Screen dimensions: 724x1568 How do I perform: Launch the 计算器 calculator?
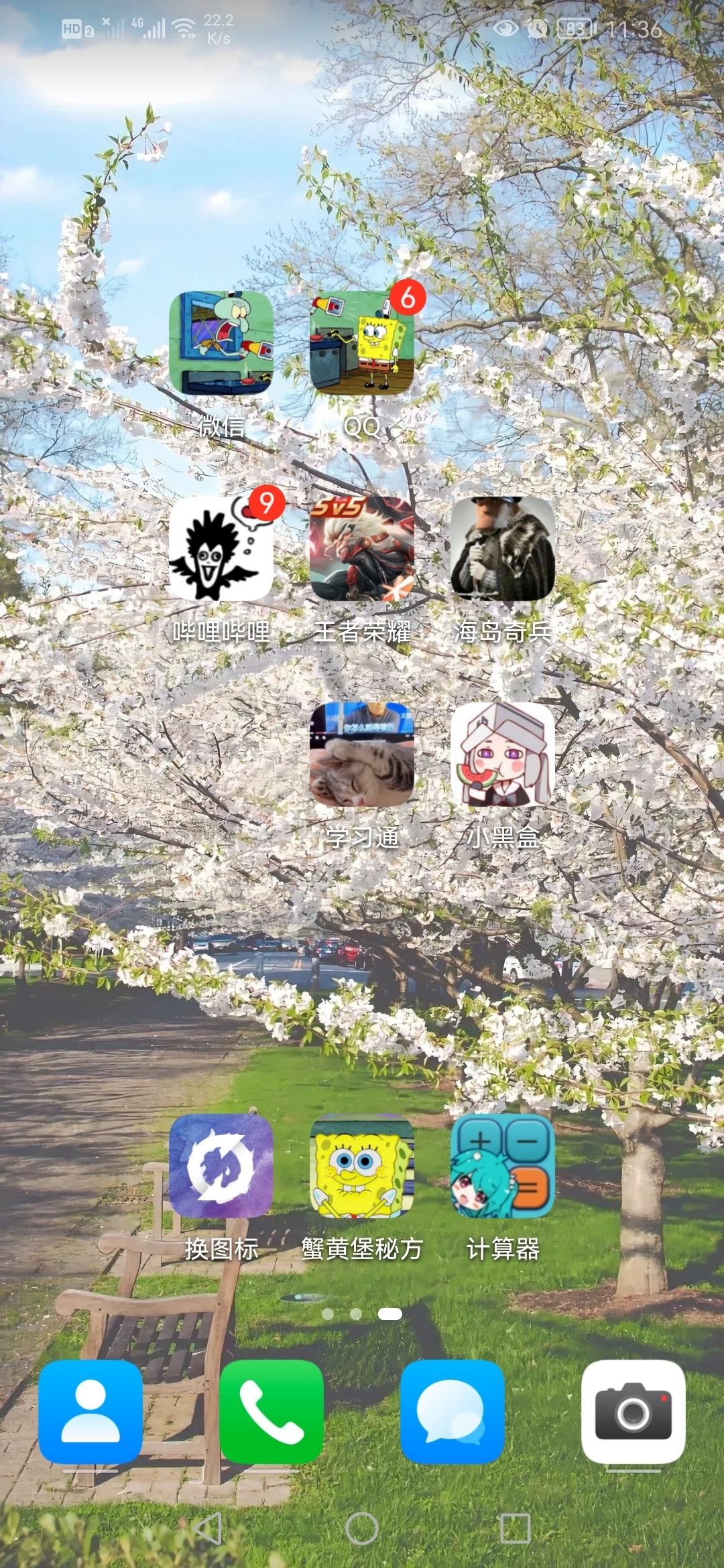pos(503,1166)
